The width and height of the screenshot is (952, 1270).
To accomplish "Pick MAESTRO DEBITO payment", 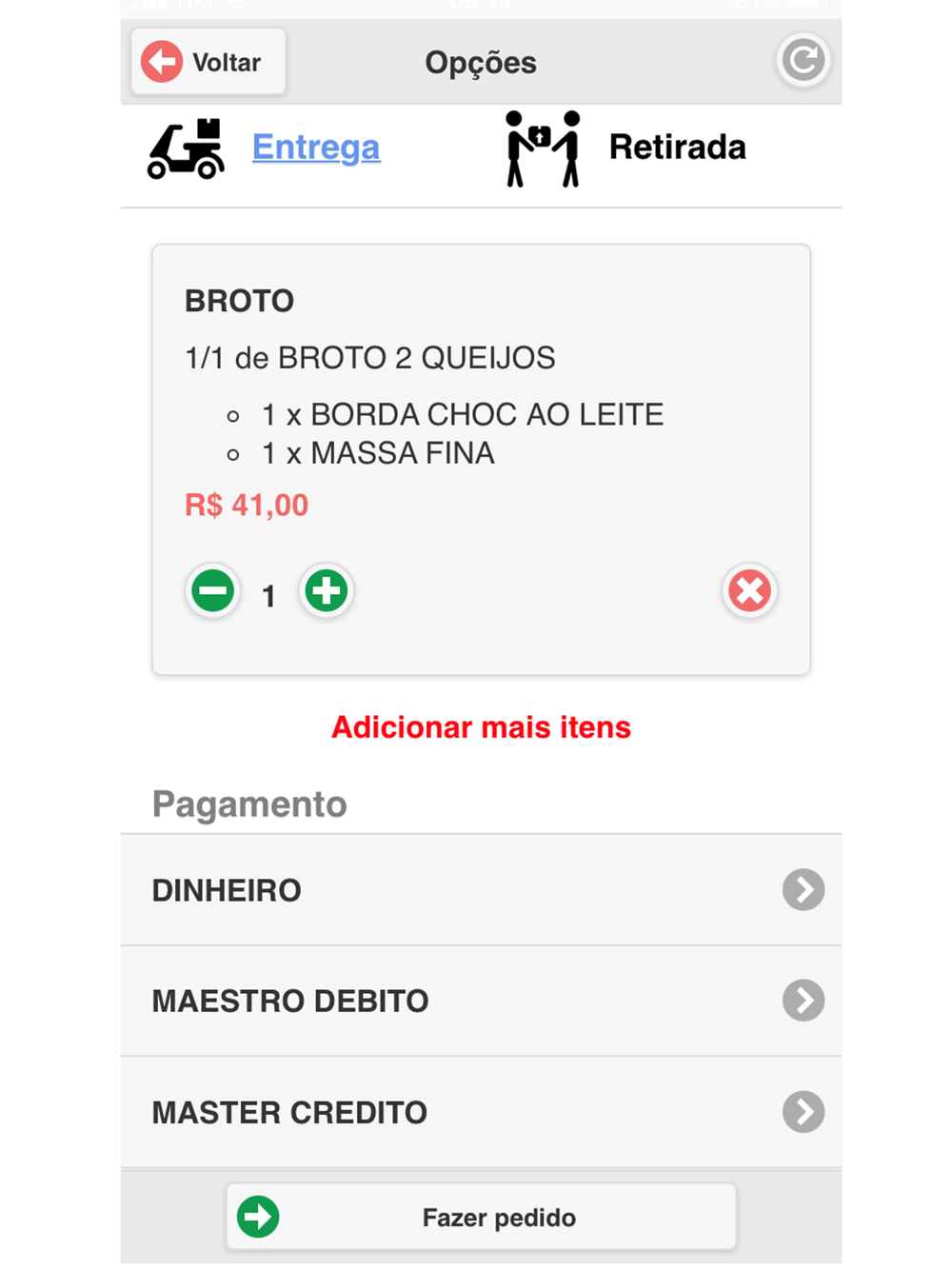I will pyautogui.click(x=481, y=1001).
